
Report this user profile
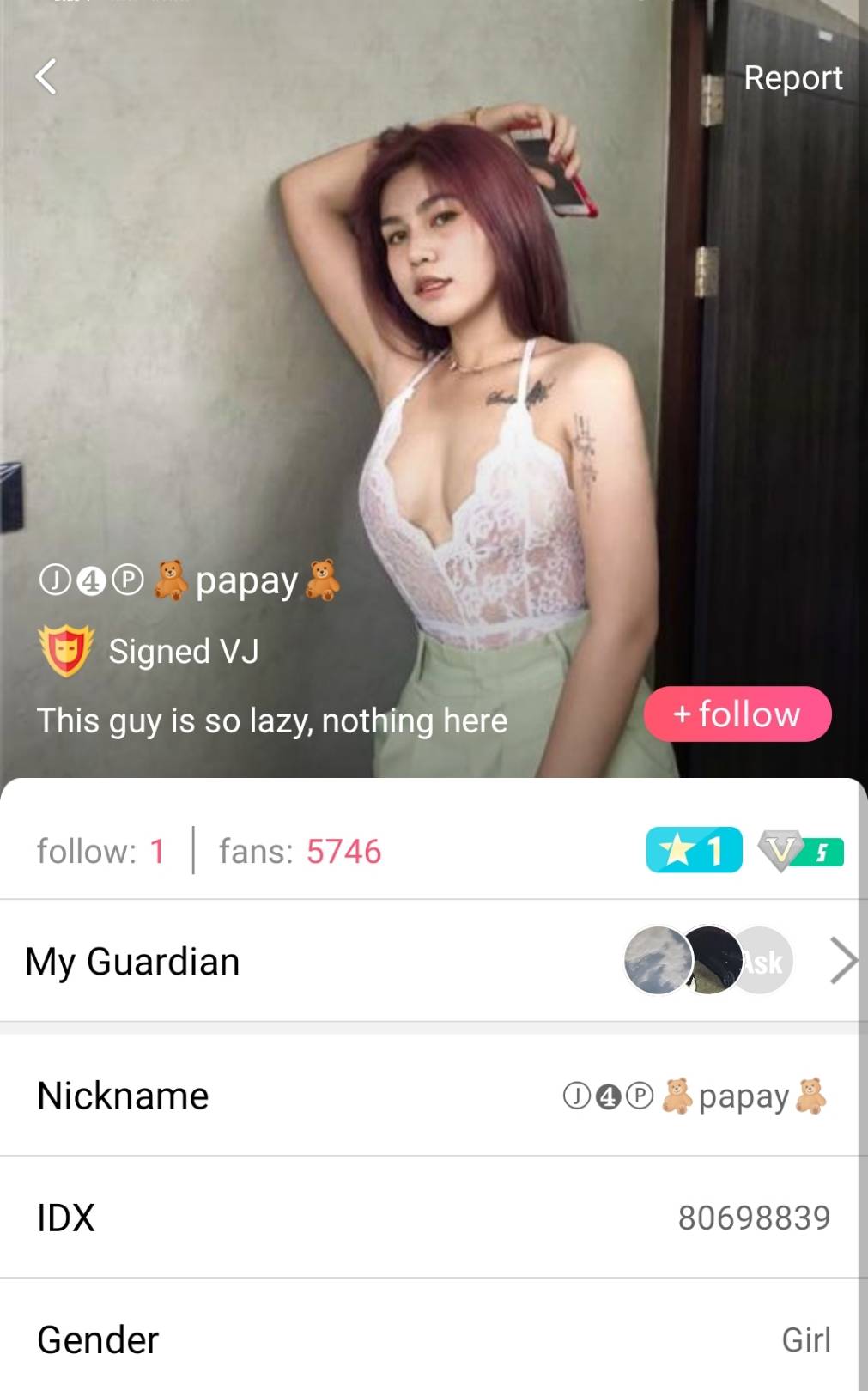tap(792, 77)
